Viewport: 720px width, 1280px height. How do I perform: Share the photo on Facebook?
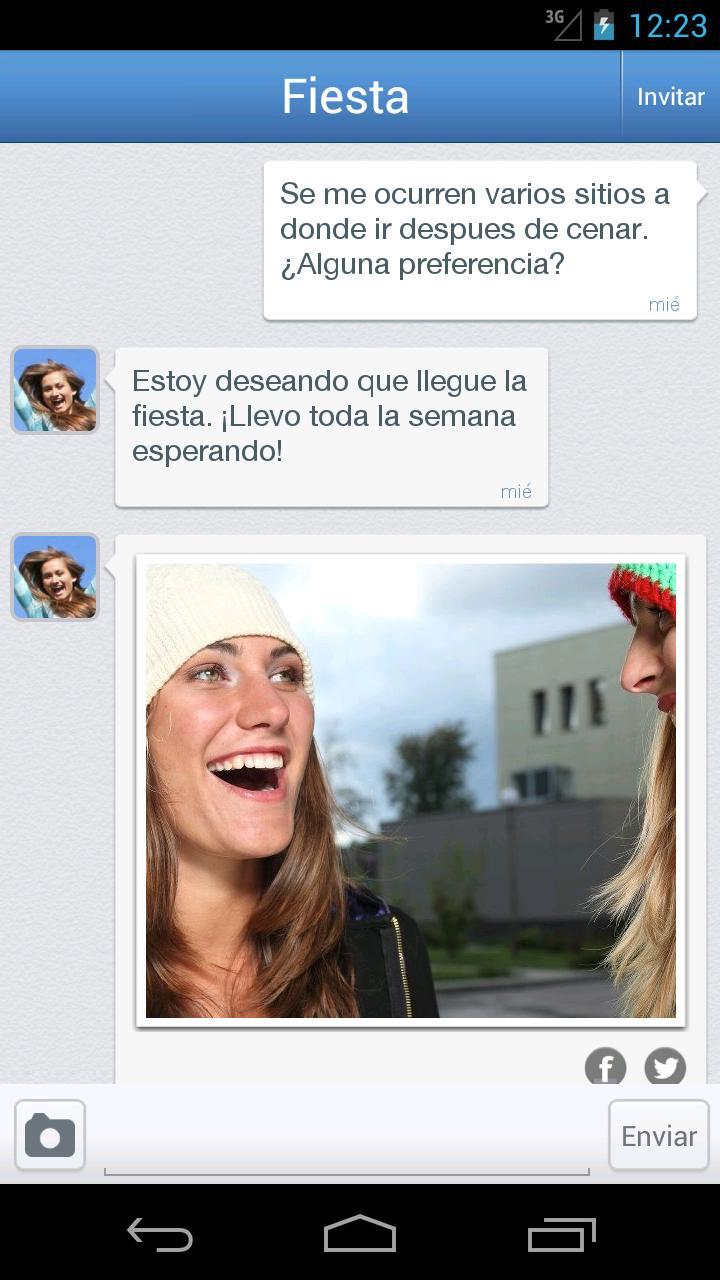(x=605, y=1068)
